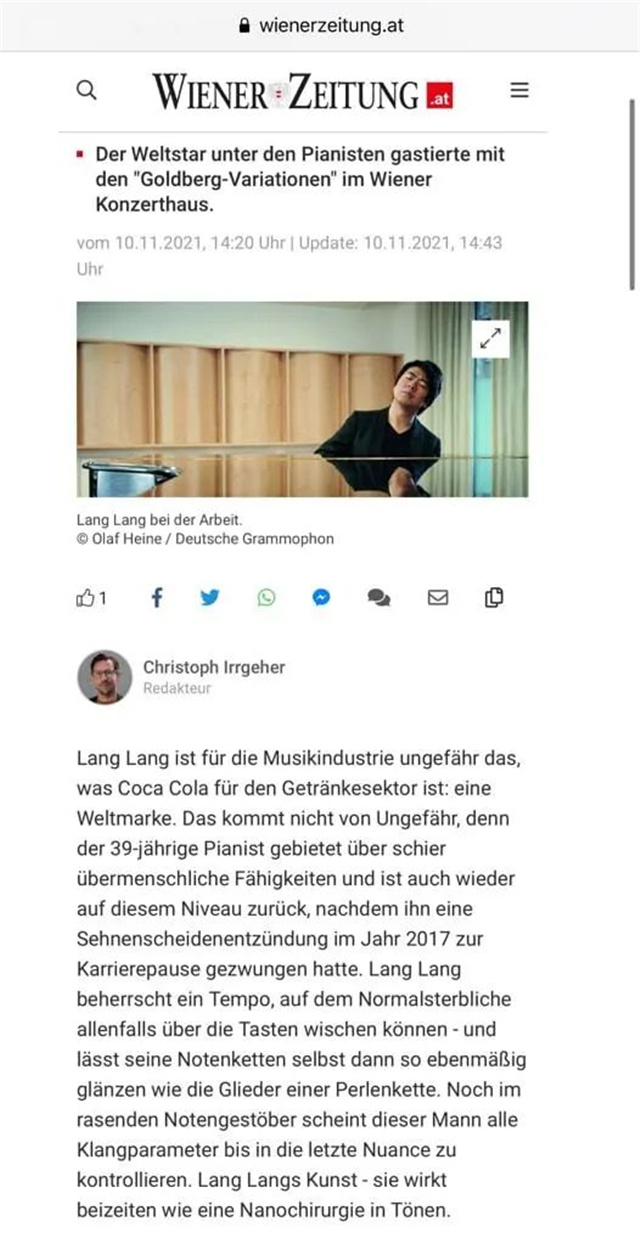
Task: Open the site search magnifier
Action: (x=87, y=90)
